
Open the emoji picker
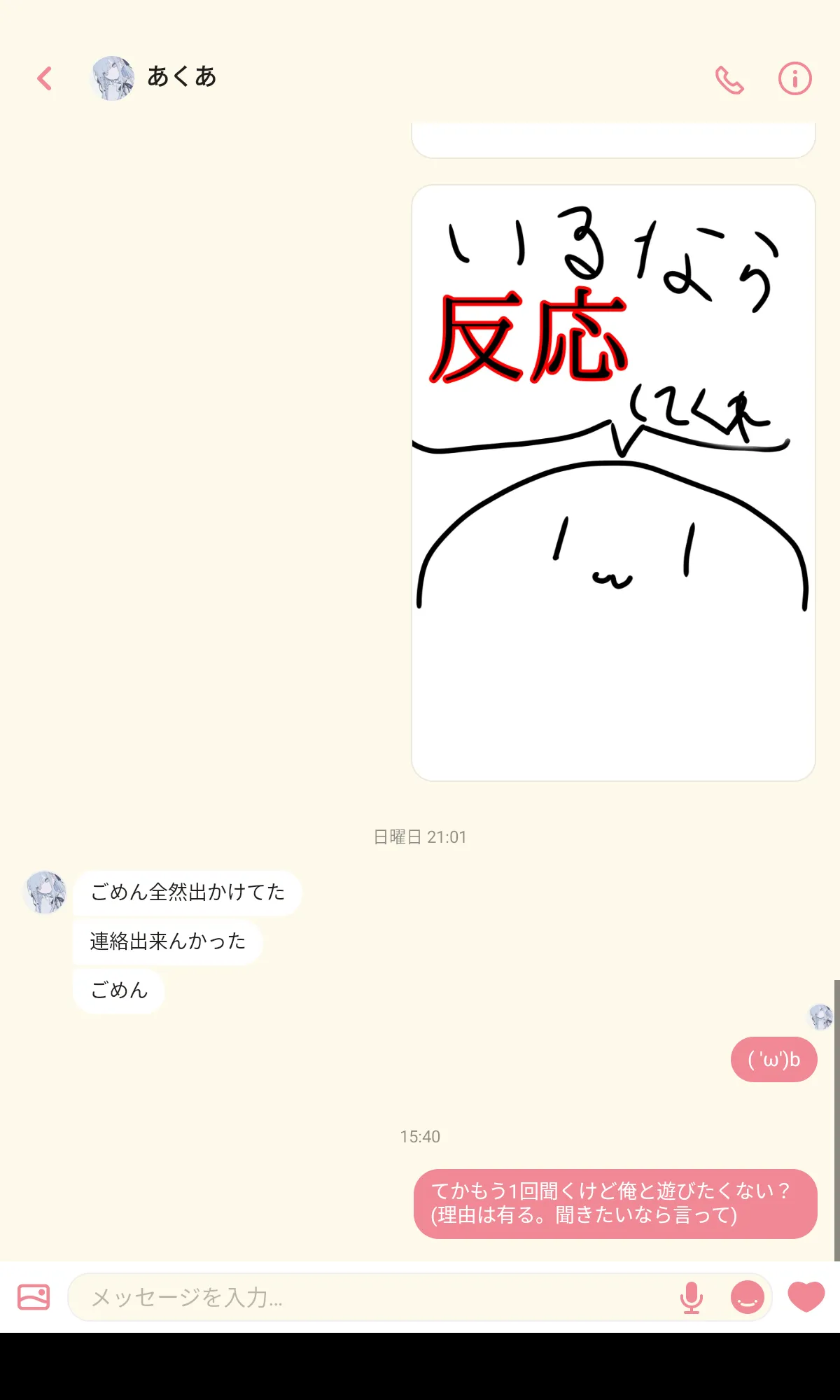coord(748,1298)
